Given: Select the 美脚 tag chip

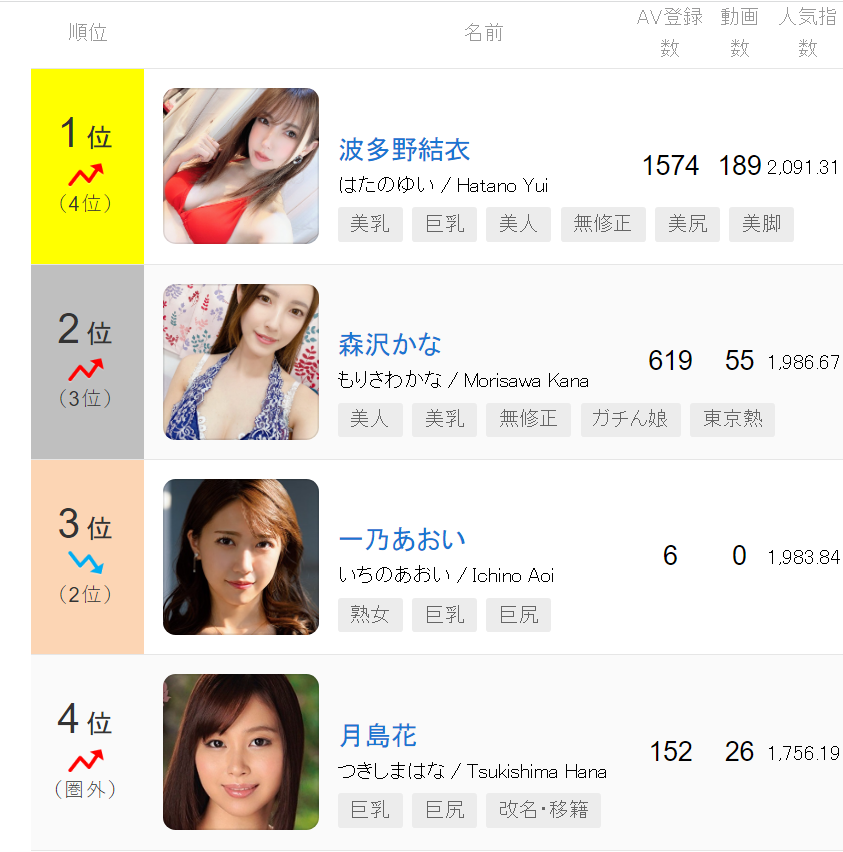Looking at the screenshot, I should [x=761, y=224].
